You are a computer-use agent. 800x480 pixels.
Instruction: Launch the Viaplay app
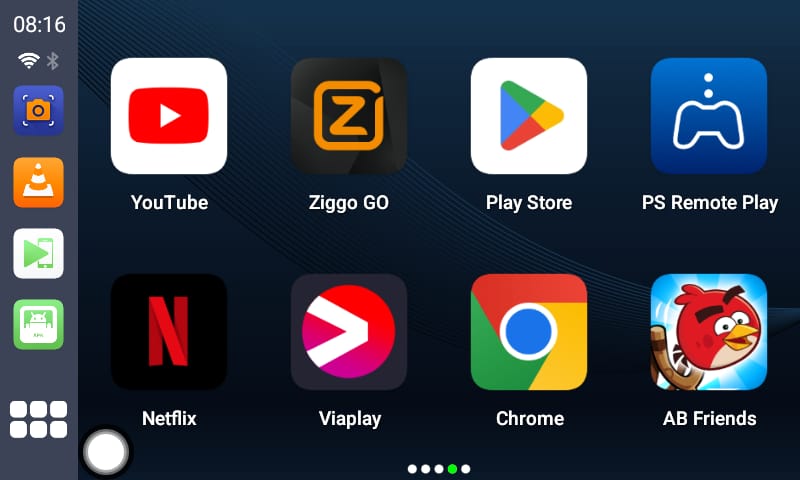[x=349, y=332]
